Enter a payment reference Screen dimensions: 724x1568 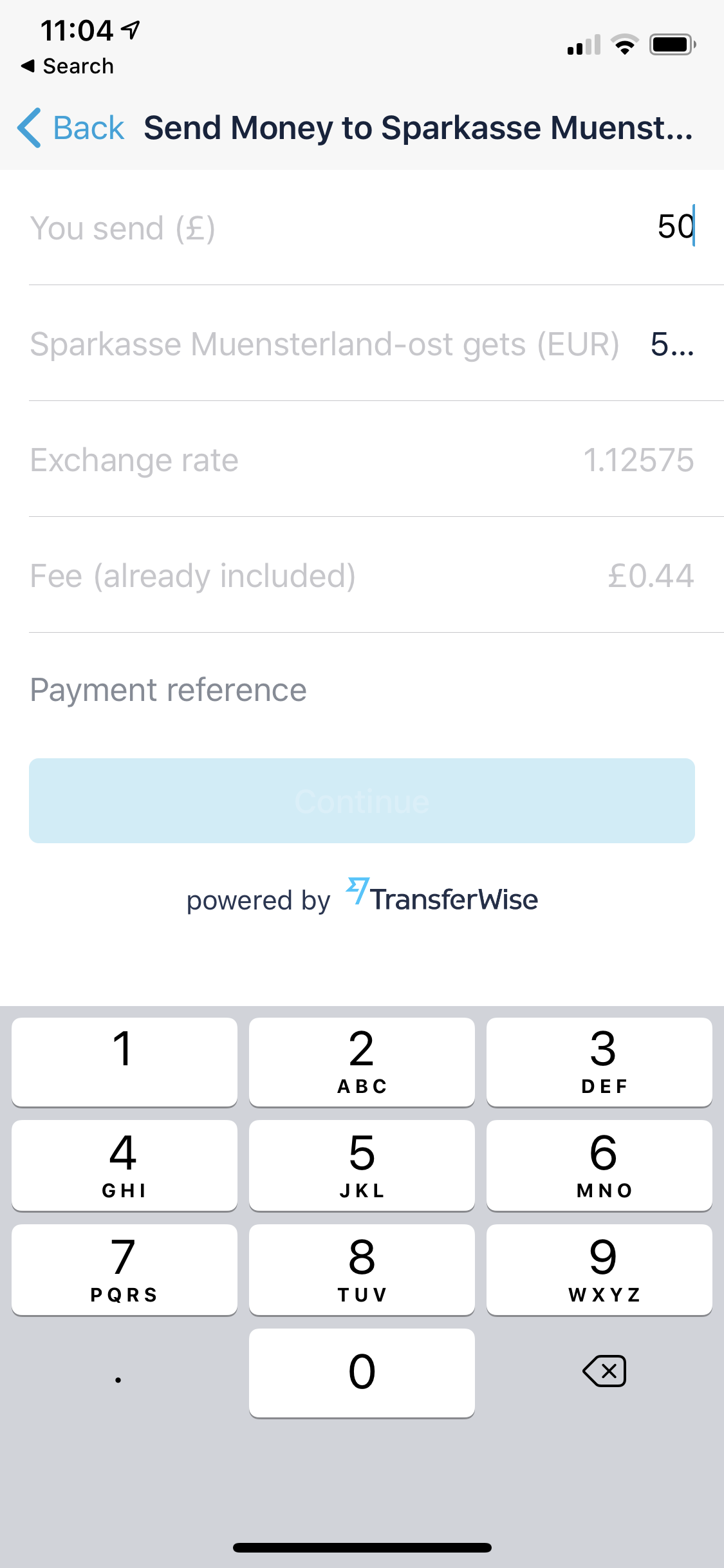click(360, 690)
